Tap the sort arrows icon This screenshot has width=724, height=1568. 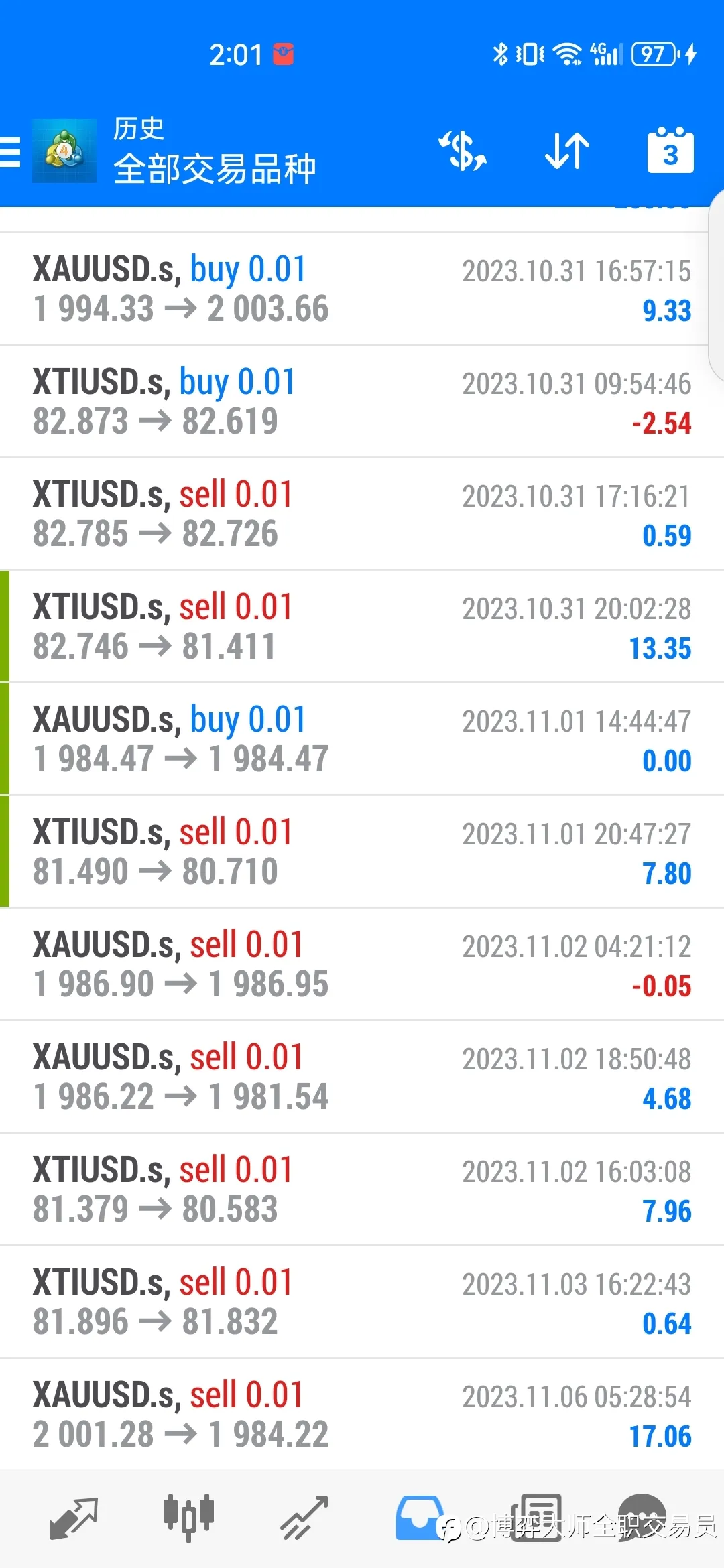567,151
